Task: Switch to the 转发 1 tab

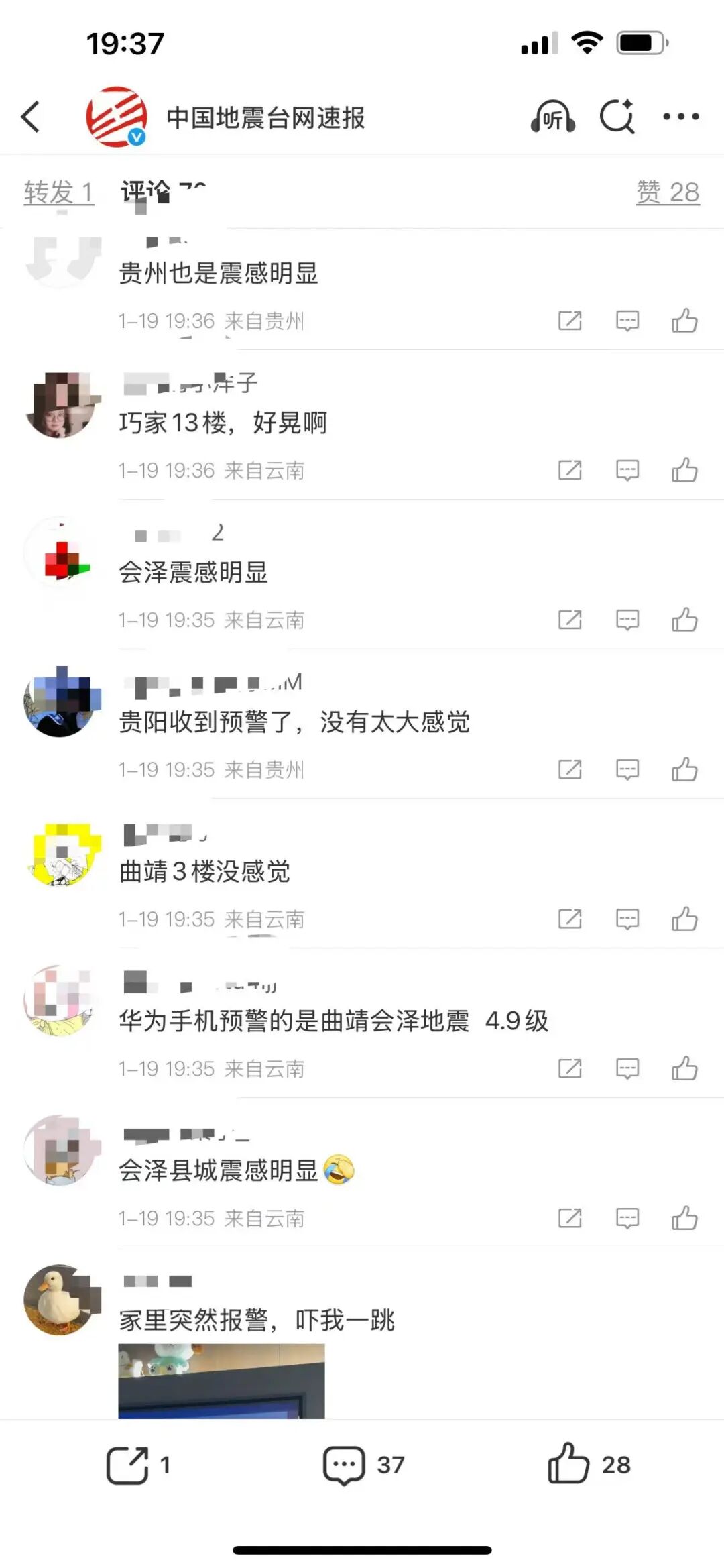Action: pos(58,192)
